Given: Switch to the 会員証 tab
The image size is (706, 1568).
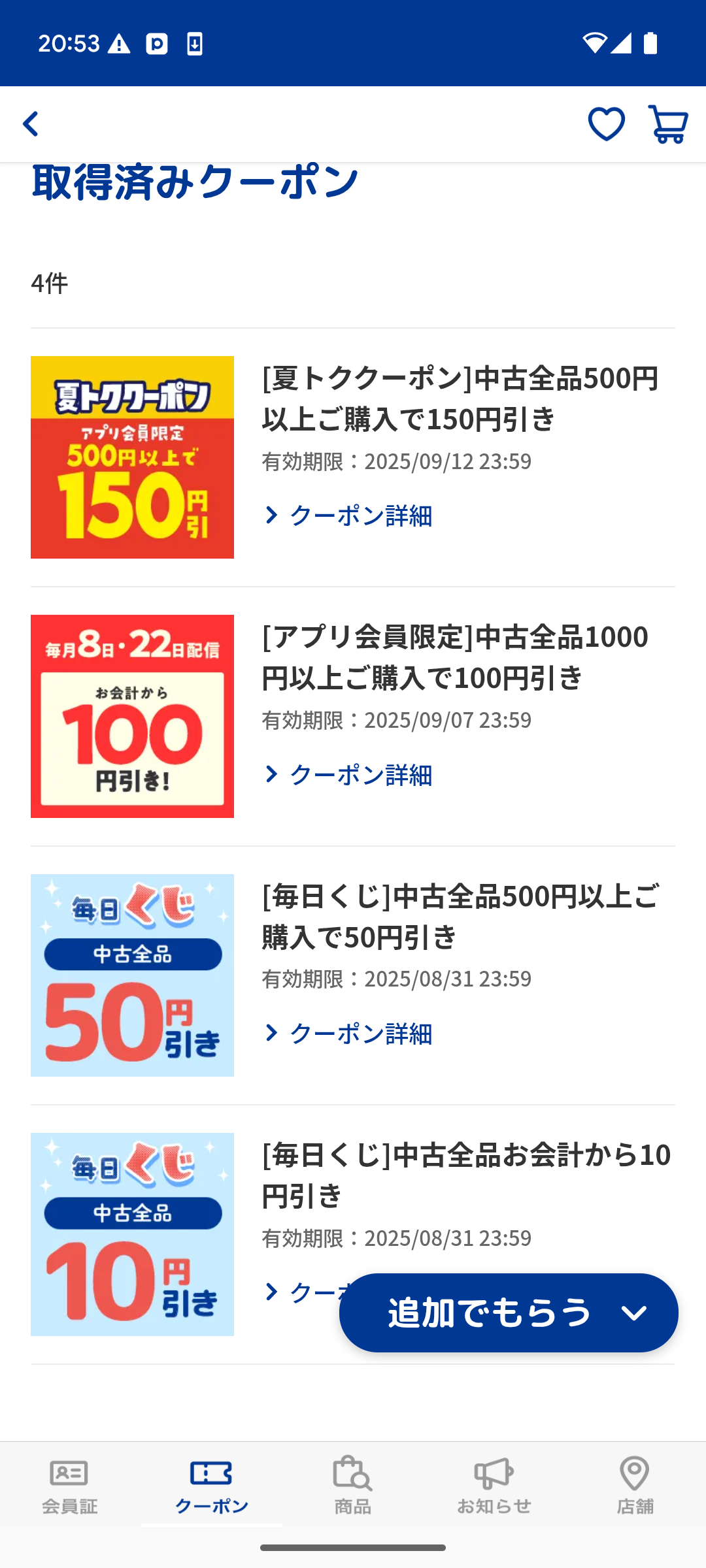Looking at the screenshot, I should (x=70, y=1485).
